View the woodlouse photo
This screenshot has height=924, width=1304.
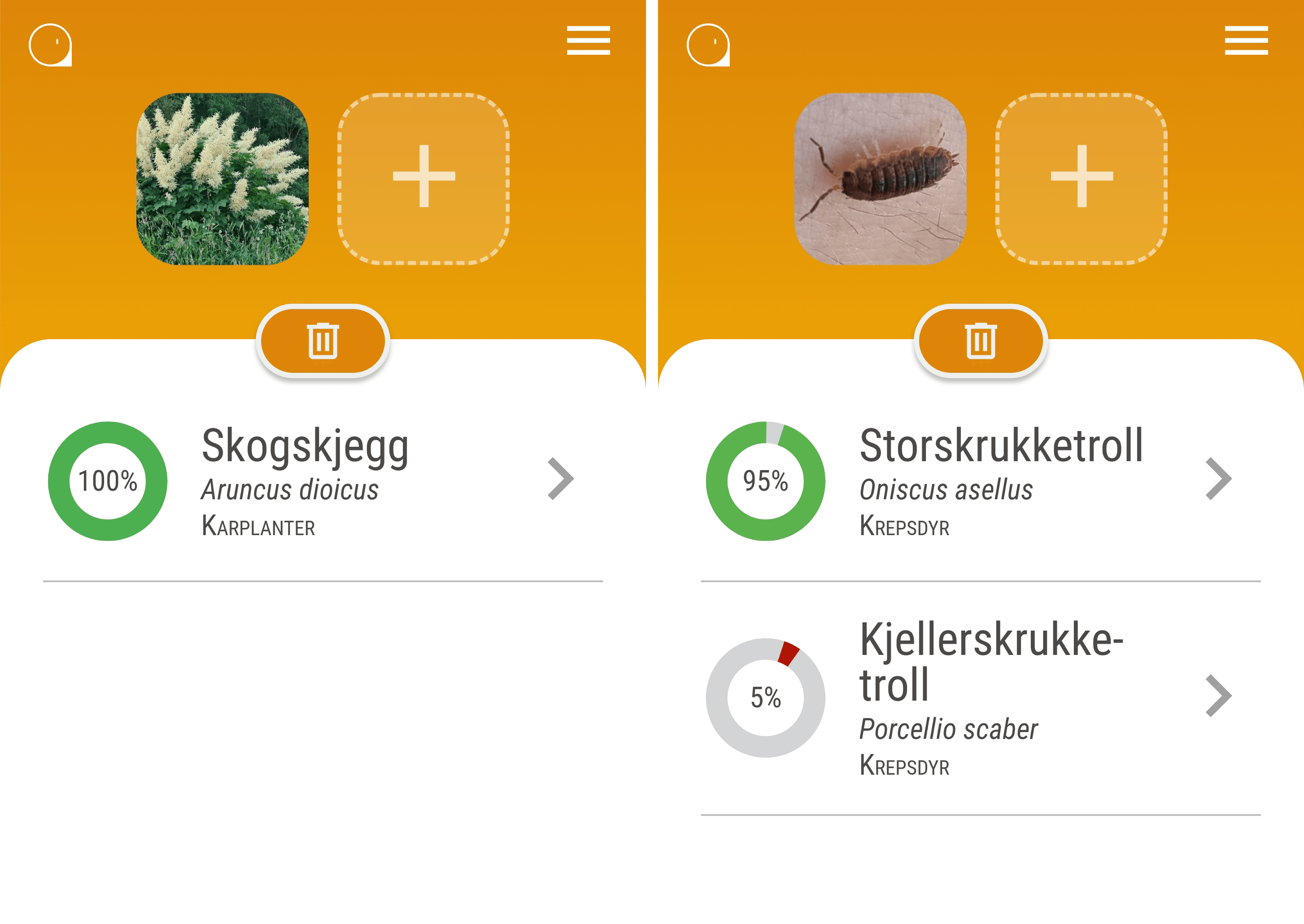pyautogui.click(x=880, y=179)
